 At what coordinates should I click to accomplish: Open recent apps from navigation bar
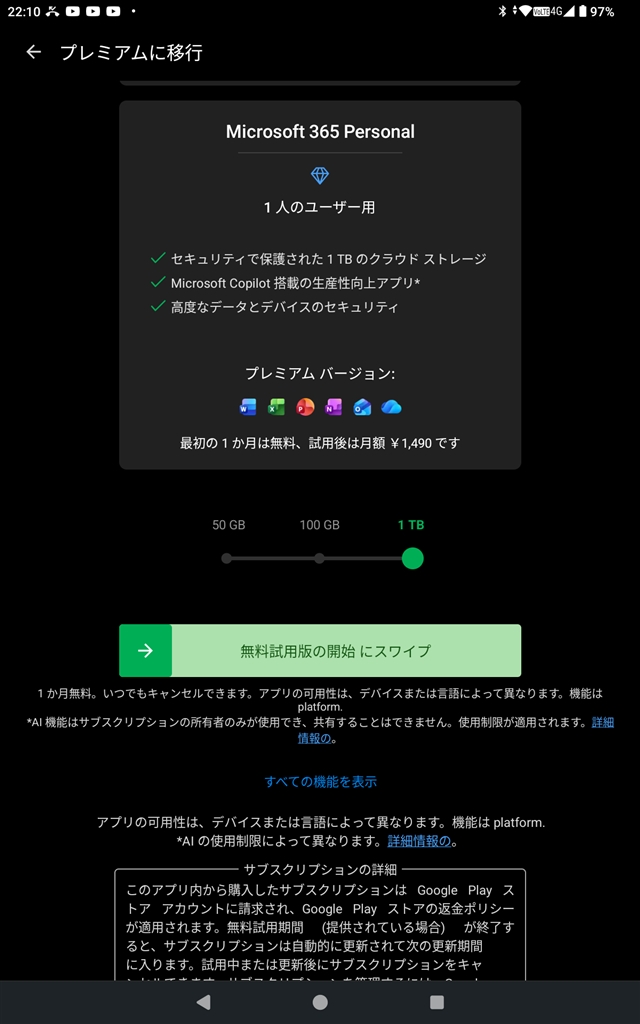coord(436,1002)
